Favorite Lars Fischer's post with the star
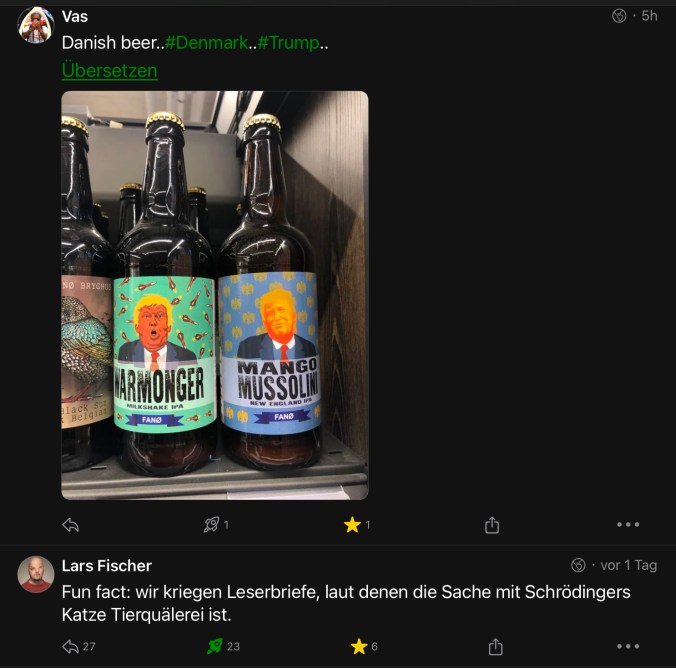676x668 pixels. 359,647
